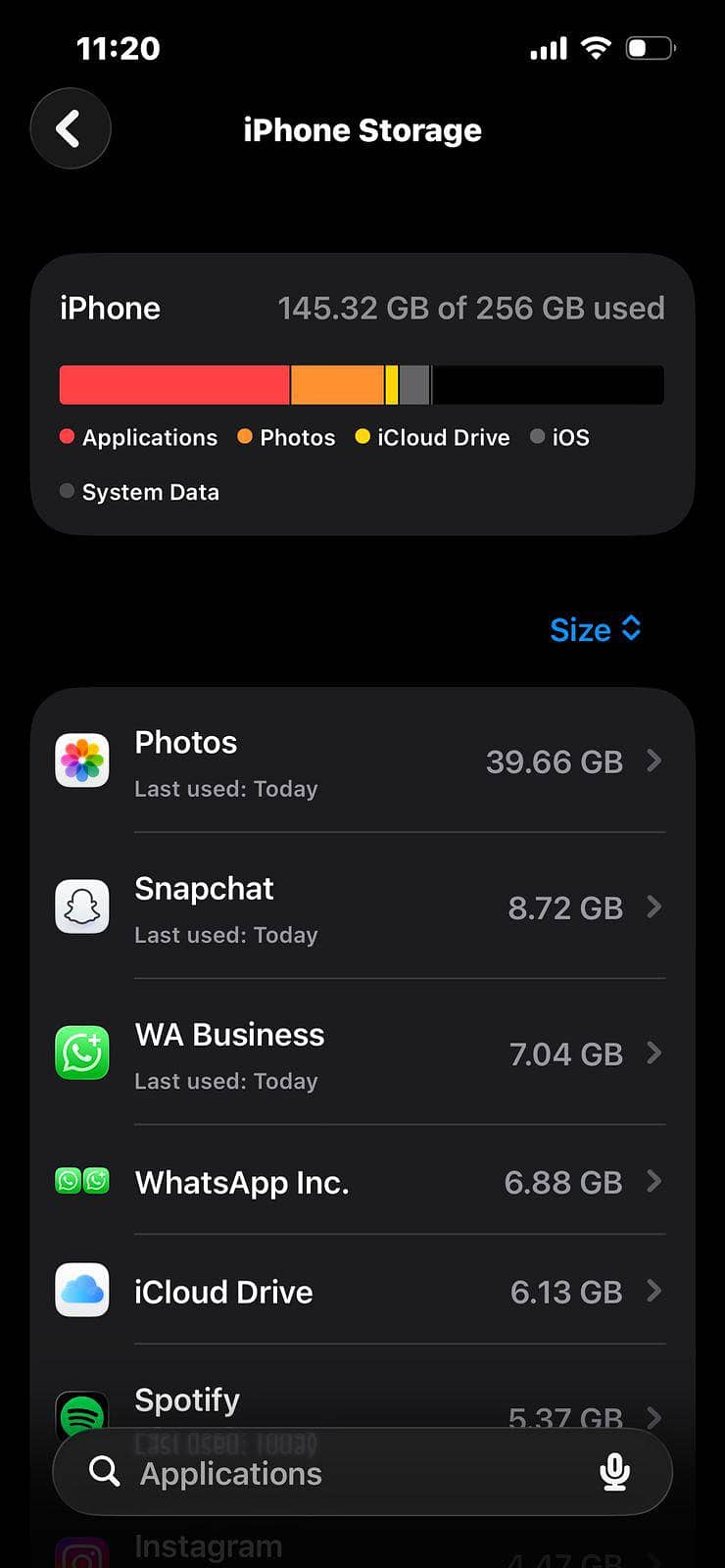
Task: Tap the magnifying glass search icon
Action: [103, 1472]
